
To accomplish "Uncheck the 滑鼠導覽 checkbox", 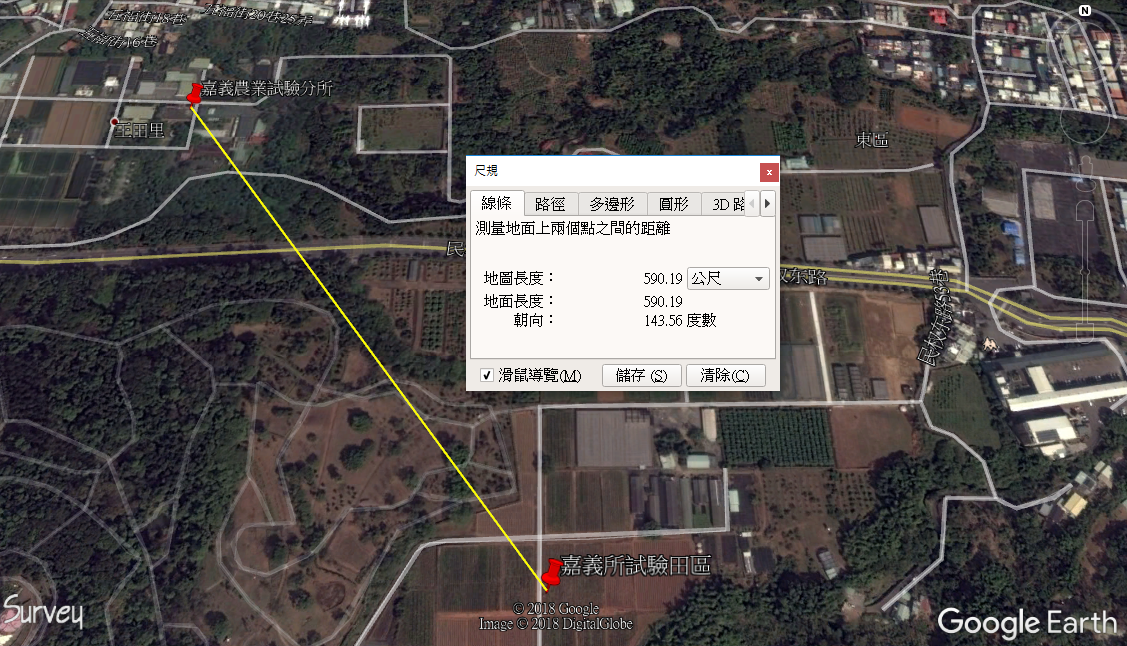I will coord(487,376).
